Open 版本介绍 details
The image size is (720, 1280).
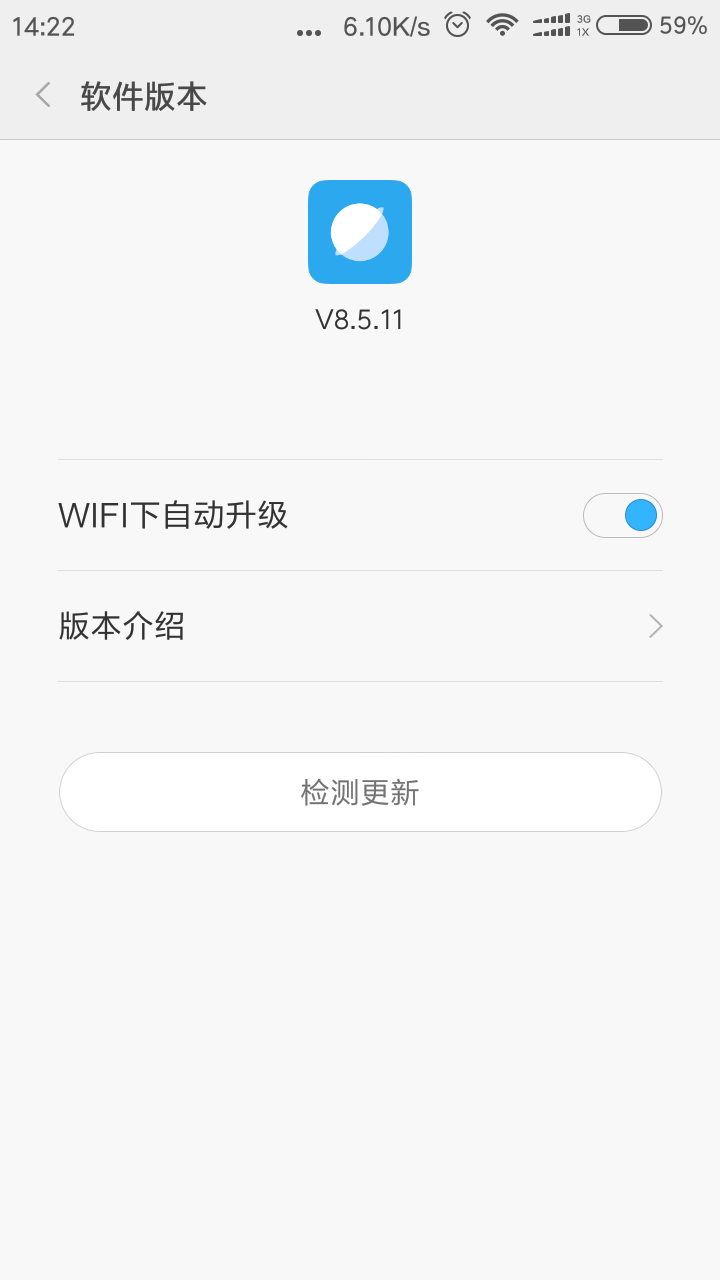click(x=360, y=627)
